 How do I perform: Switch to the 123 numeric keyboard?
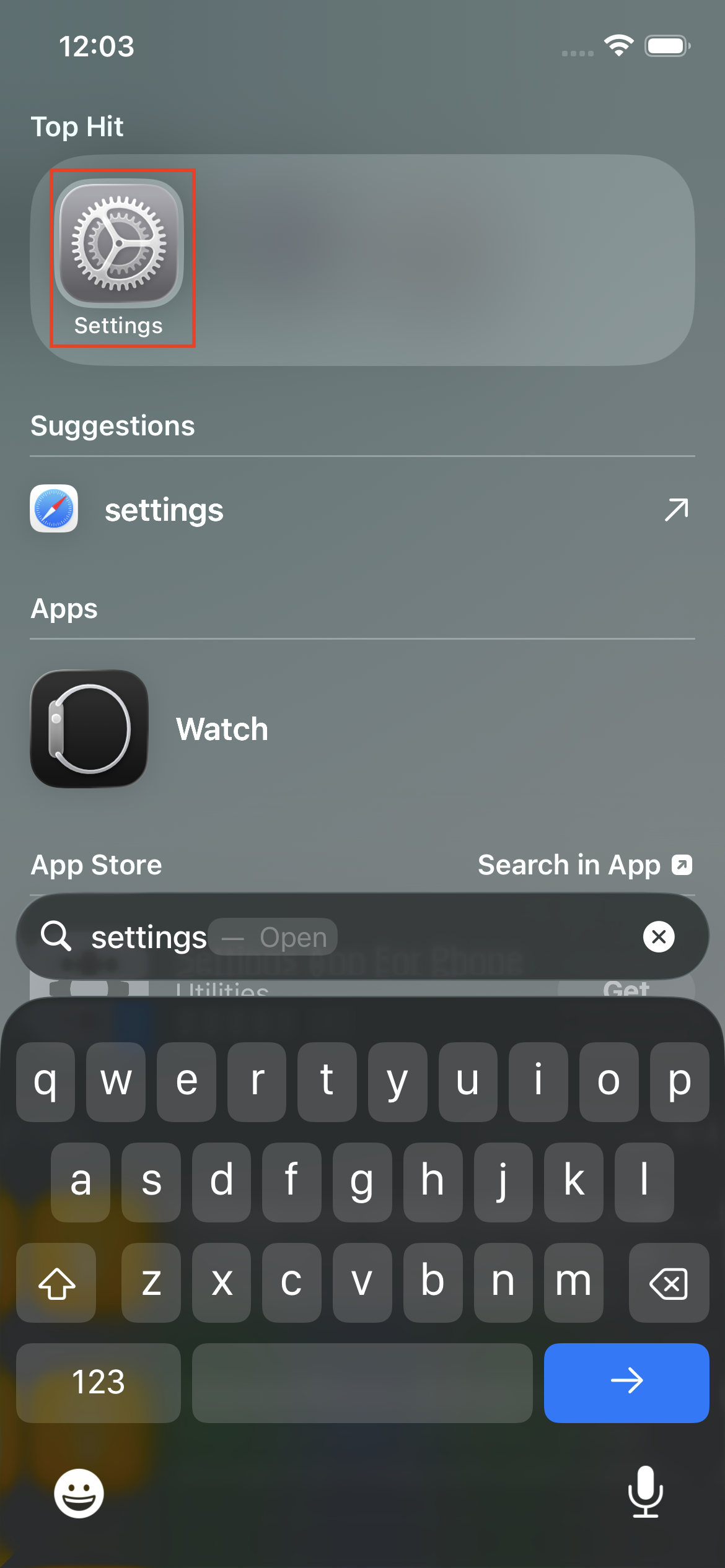click(98, 1382)
